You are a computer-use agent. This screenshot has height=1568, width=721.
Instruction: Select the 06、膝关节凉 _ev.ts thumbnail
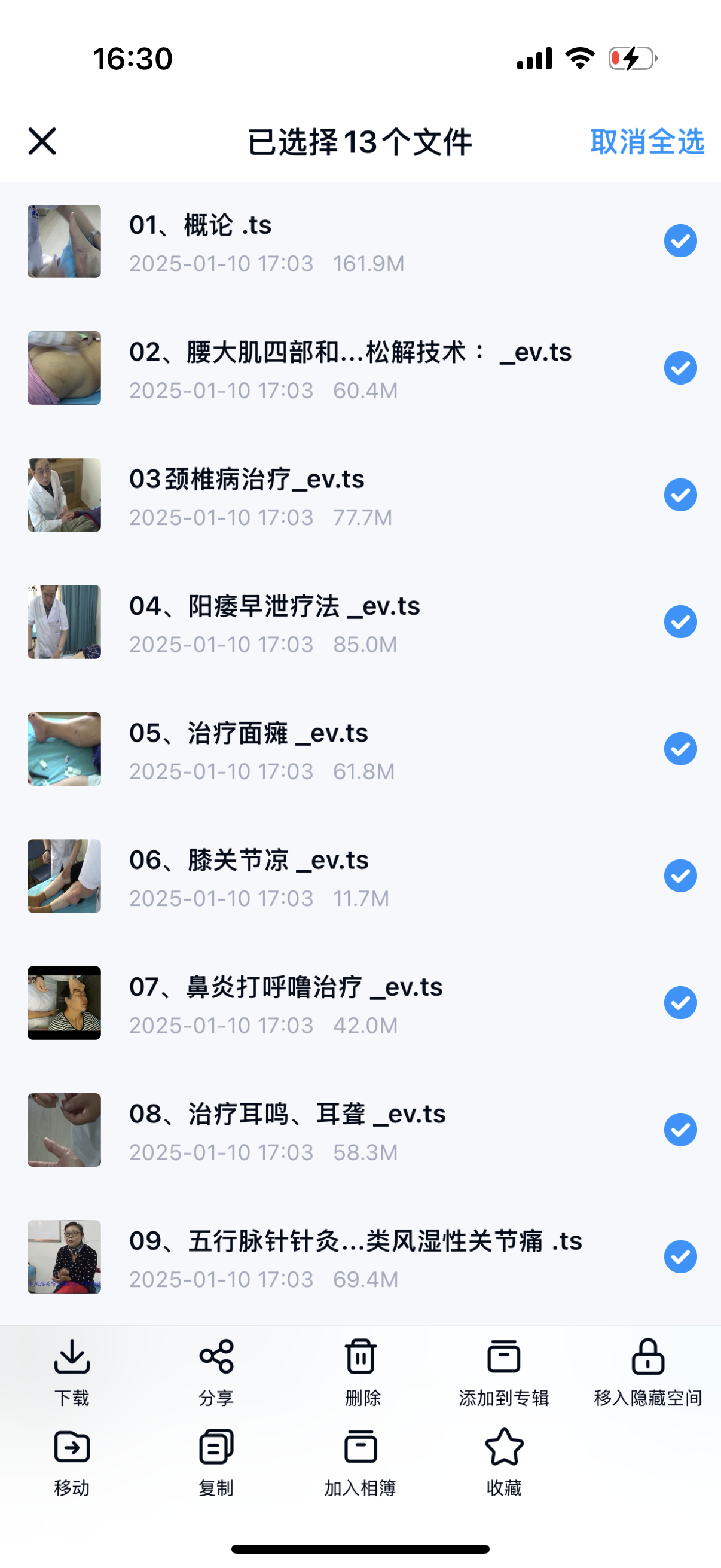pos(64,876)
